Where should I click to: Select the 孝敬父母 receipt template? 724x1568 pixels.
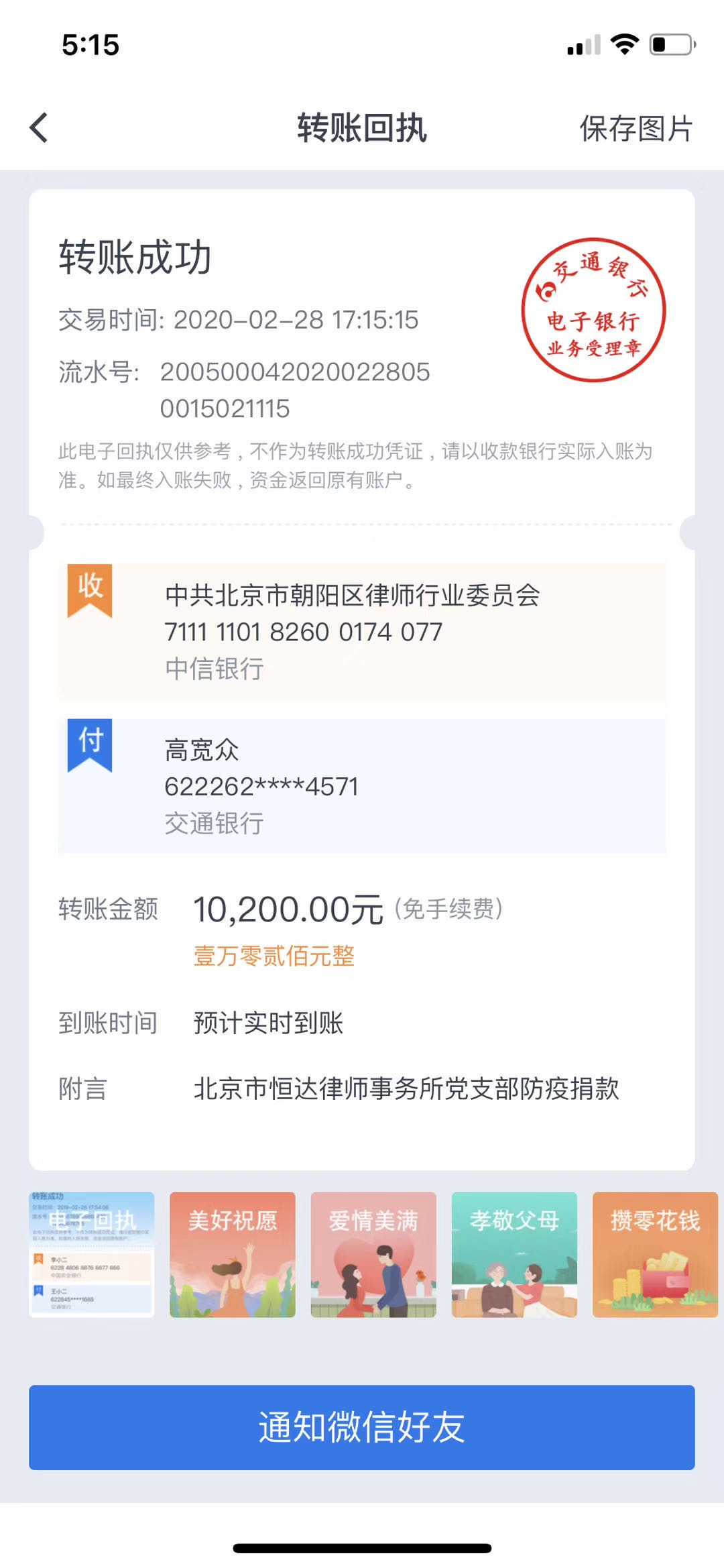coord(514,1254)
